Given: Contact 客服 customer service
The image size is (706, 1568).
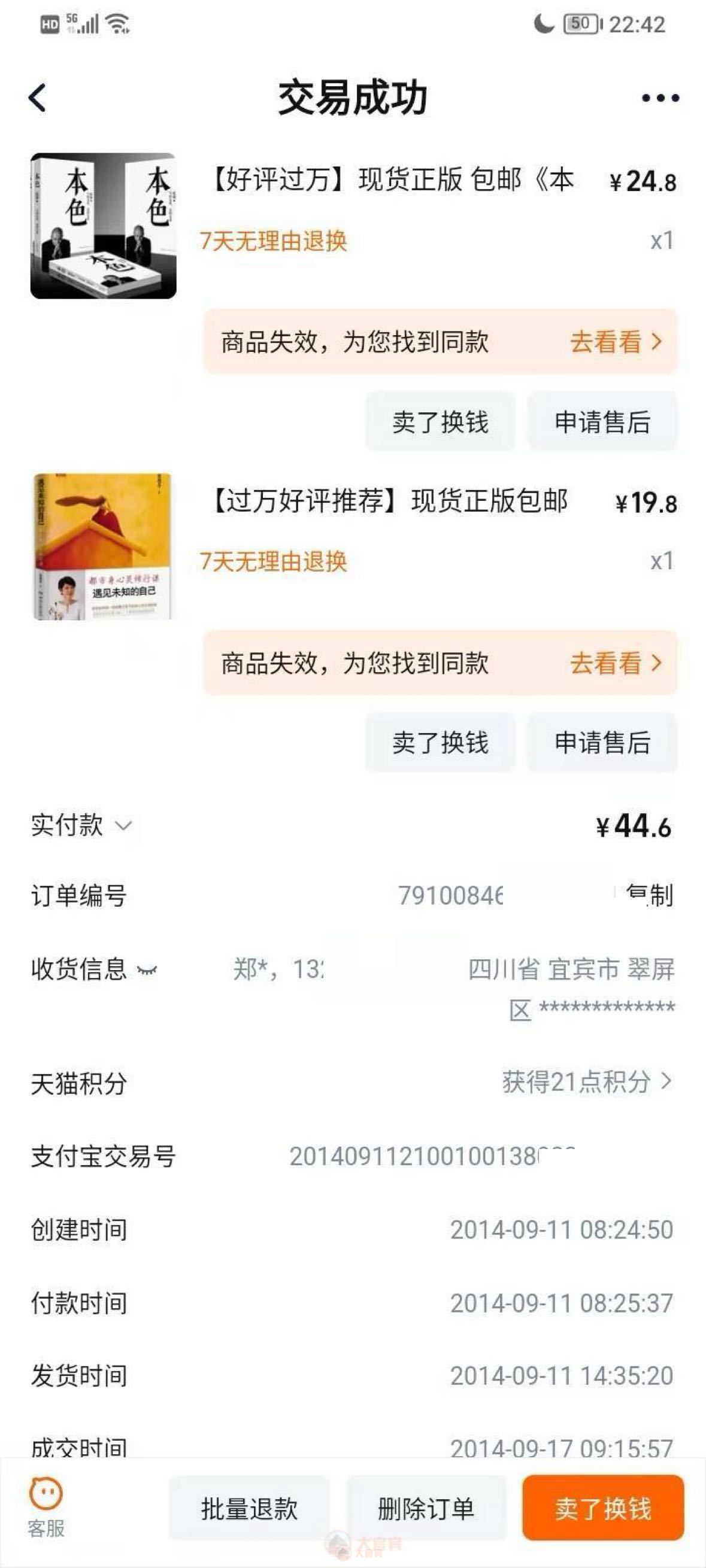Looking at the screenshot, I should click(x=46, y=1508).
